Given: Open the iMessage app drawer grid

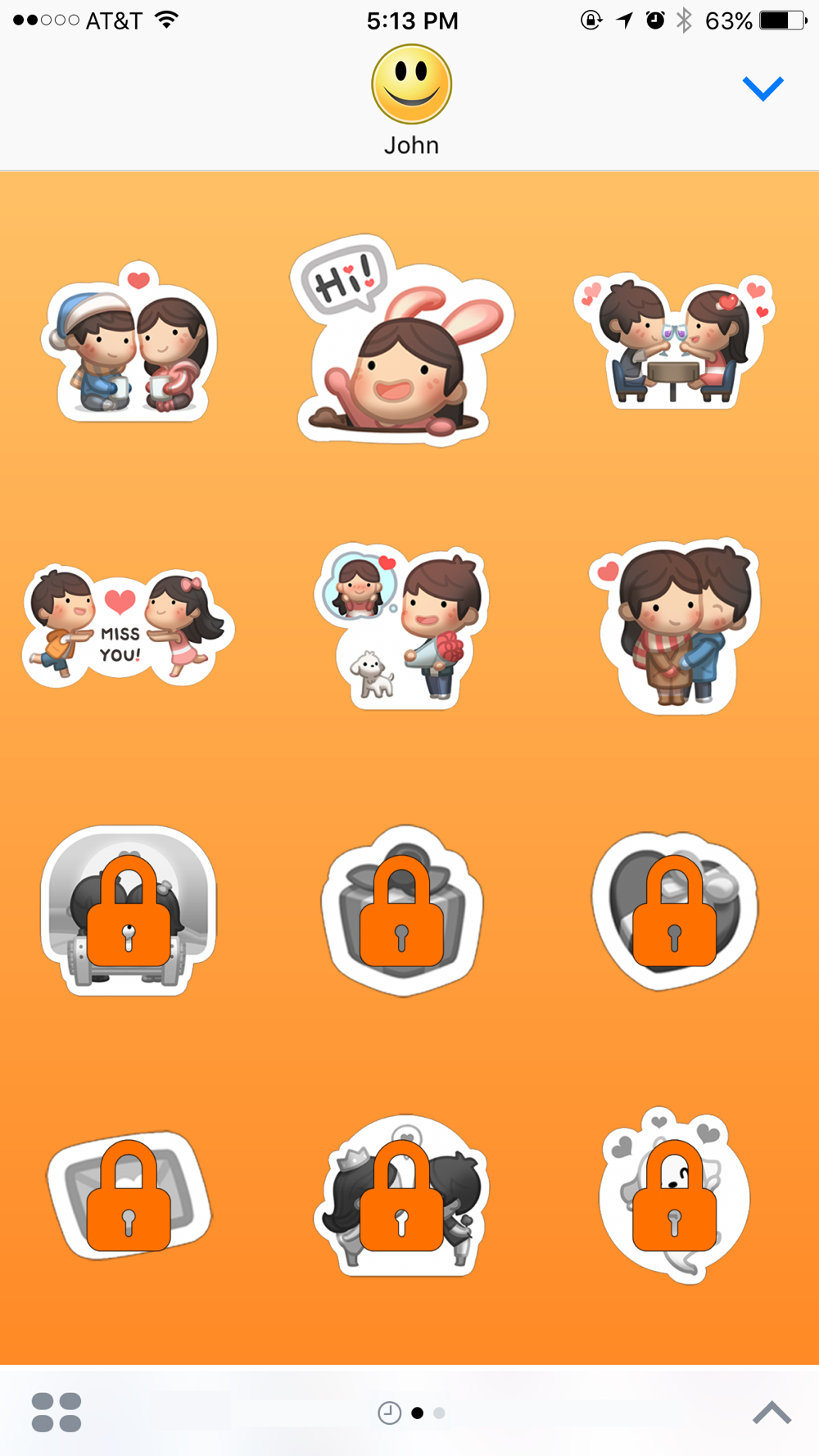Looking at the screenshot, I should click(57, 1413).
